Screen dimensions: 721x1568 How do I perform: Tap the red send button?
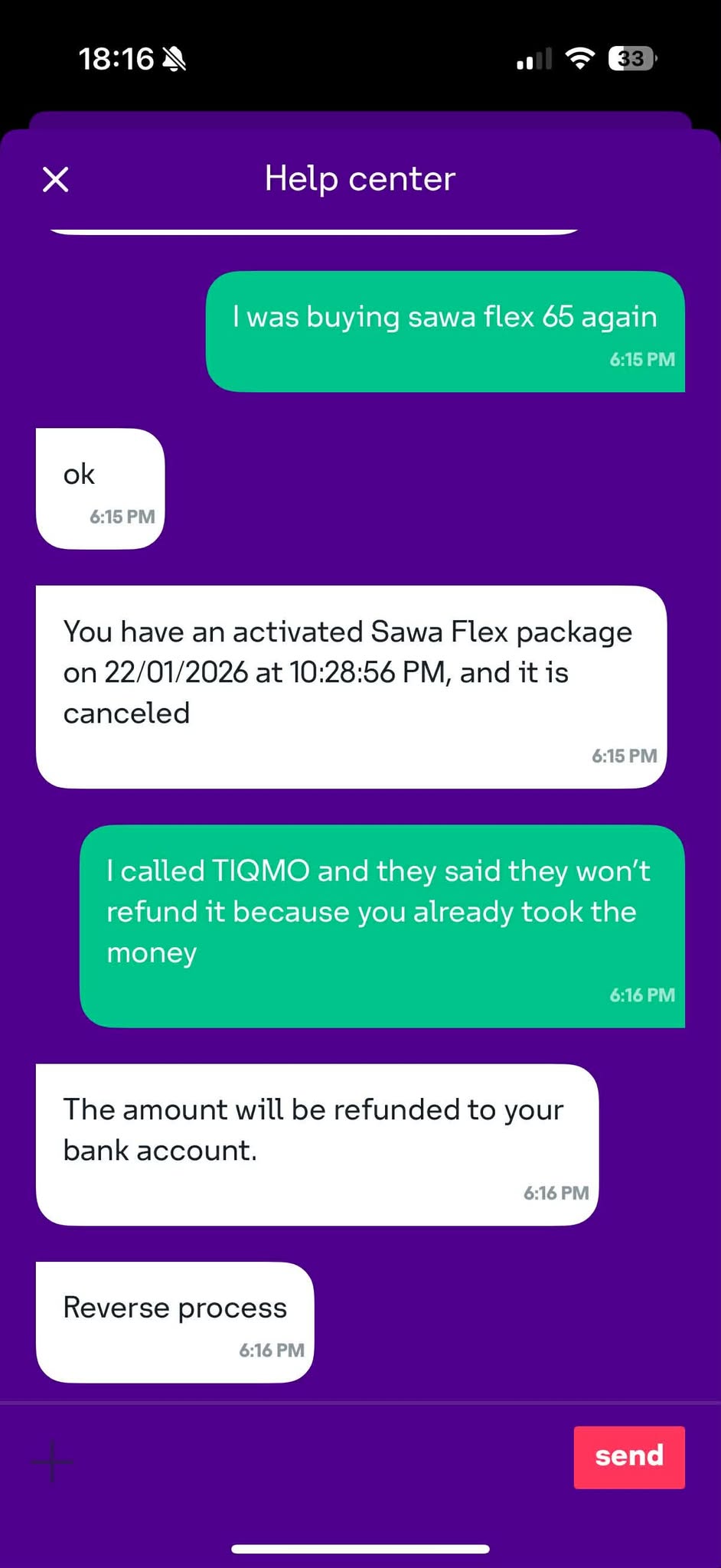click(628, 1456)
